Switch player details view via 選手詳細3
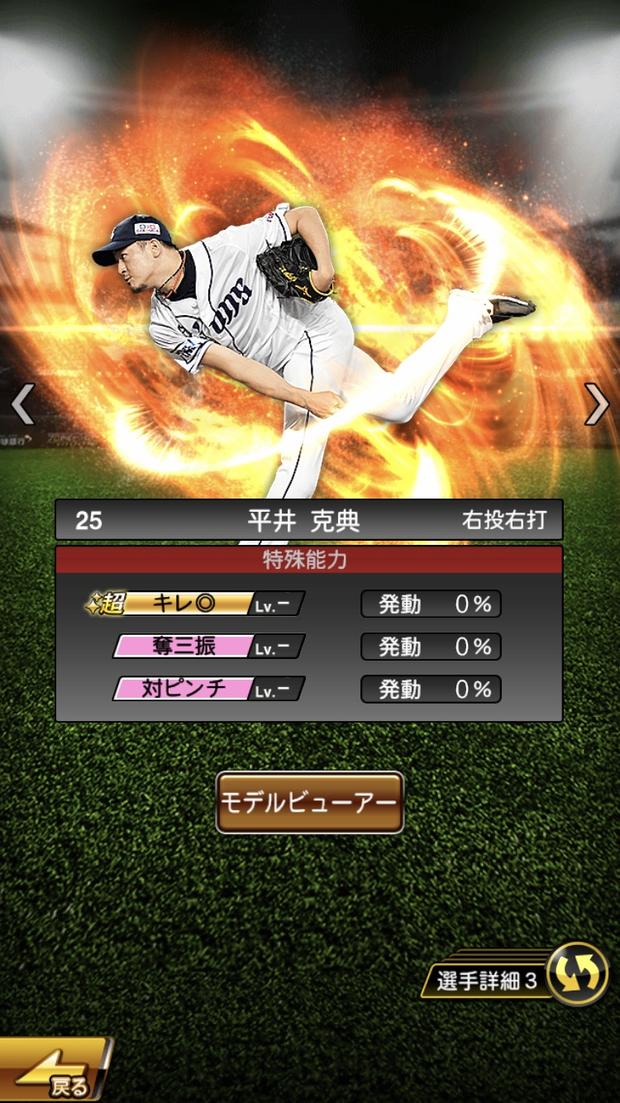Viewport: 620px width, 1103px height. tap(518, 977)
